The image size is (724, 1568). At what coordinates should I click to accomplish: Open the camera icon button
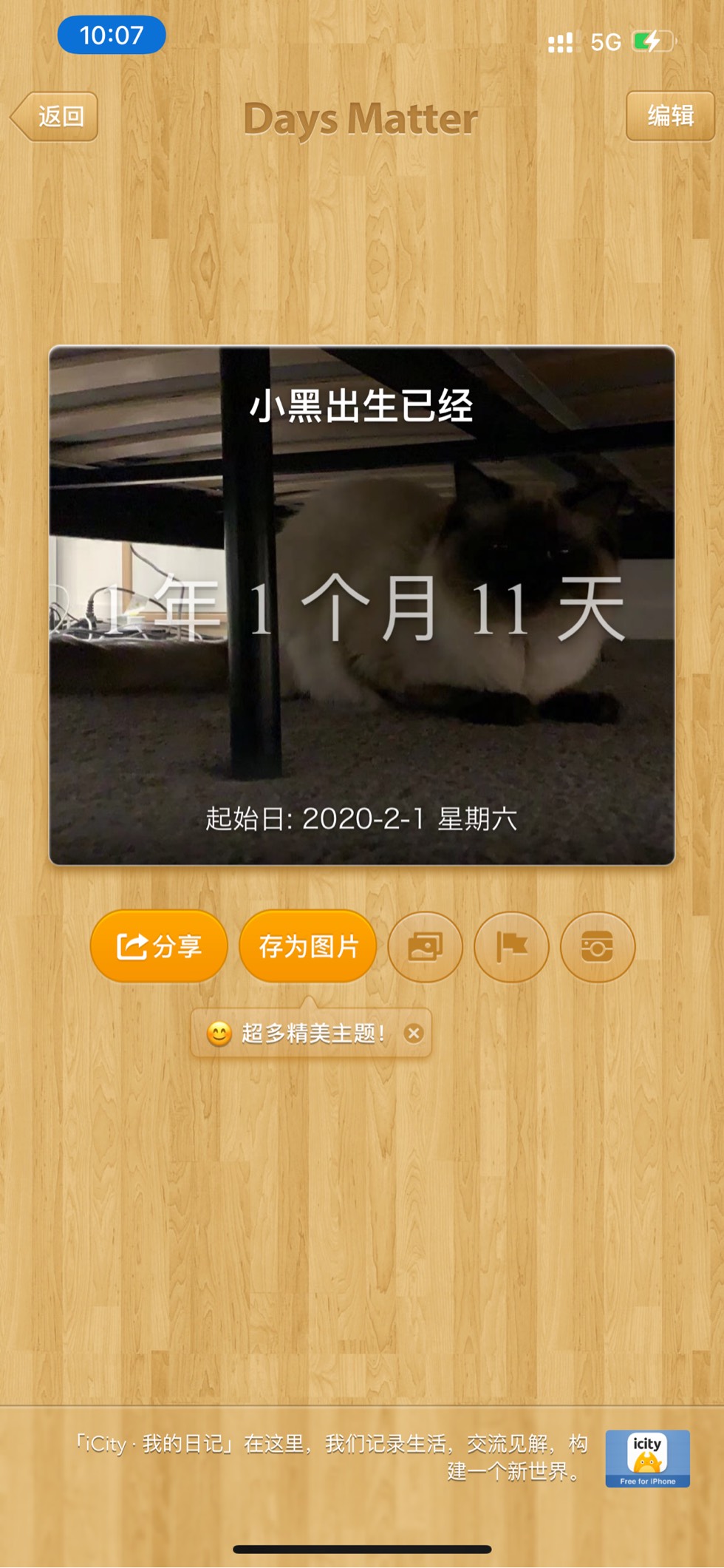[597, 946]
